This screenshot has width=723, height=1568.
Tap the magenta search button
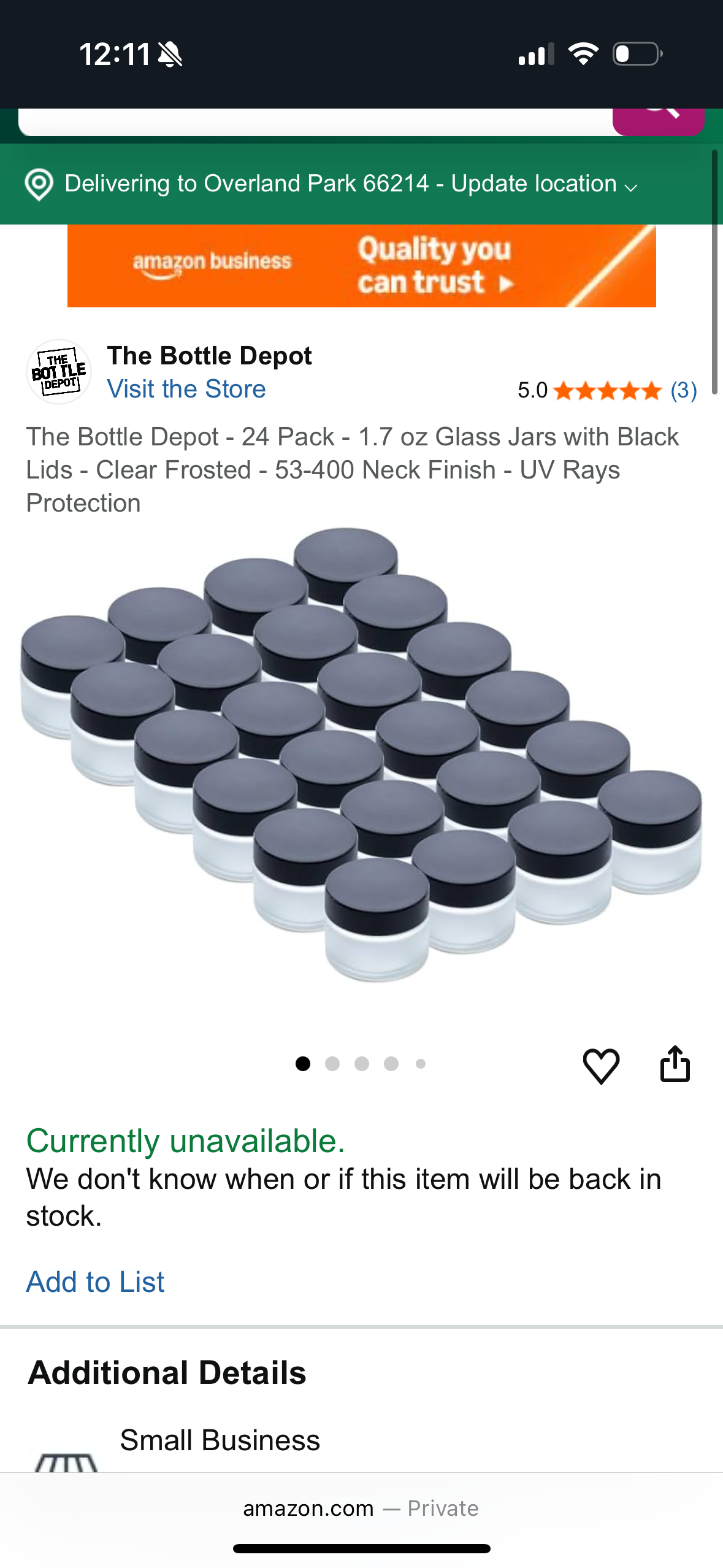[657, 121]
